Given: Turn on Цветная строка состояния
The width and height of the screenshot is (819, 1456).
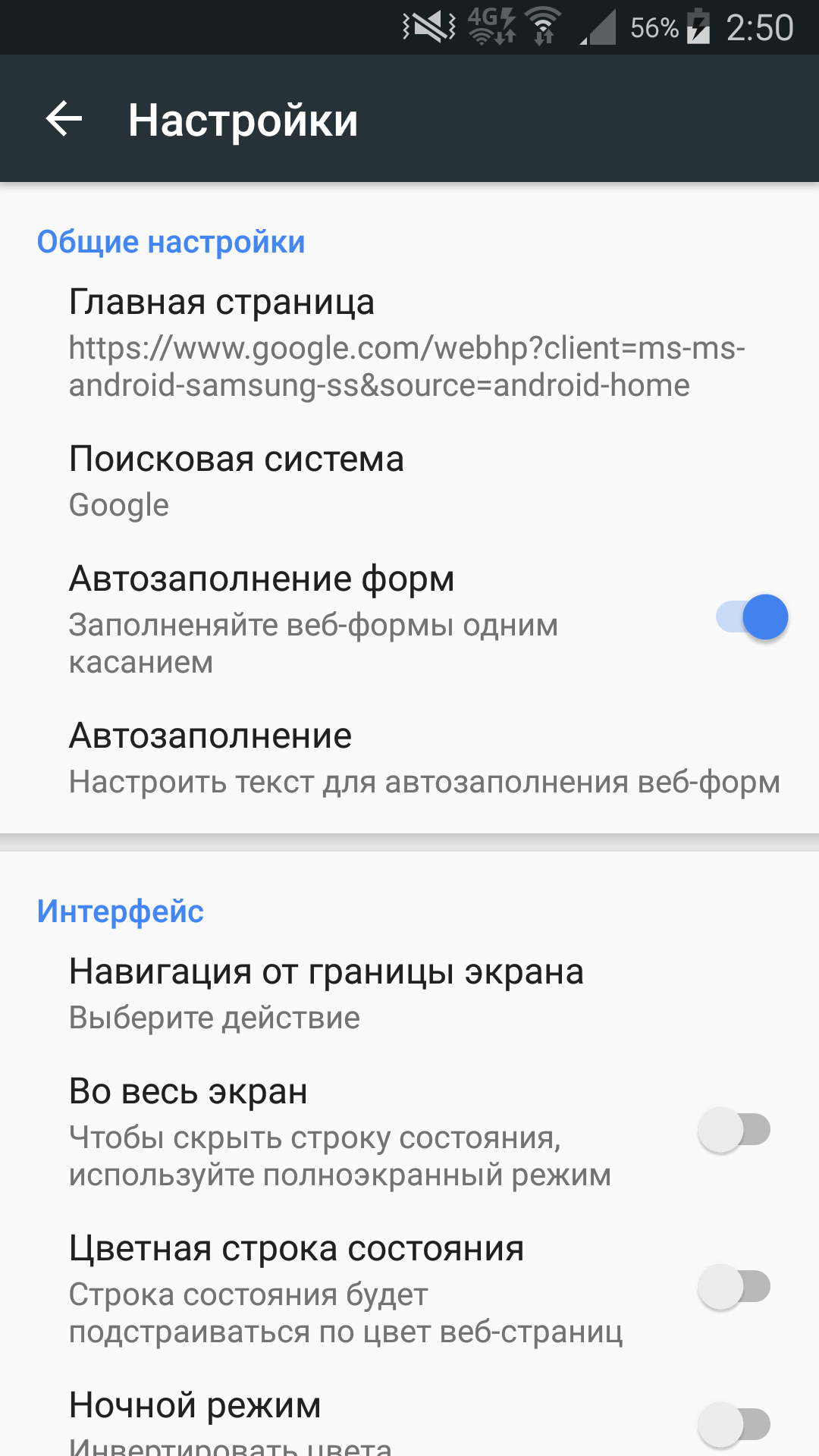Looking at the screenshot, I should pos(734,1287).
